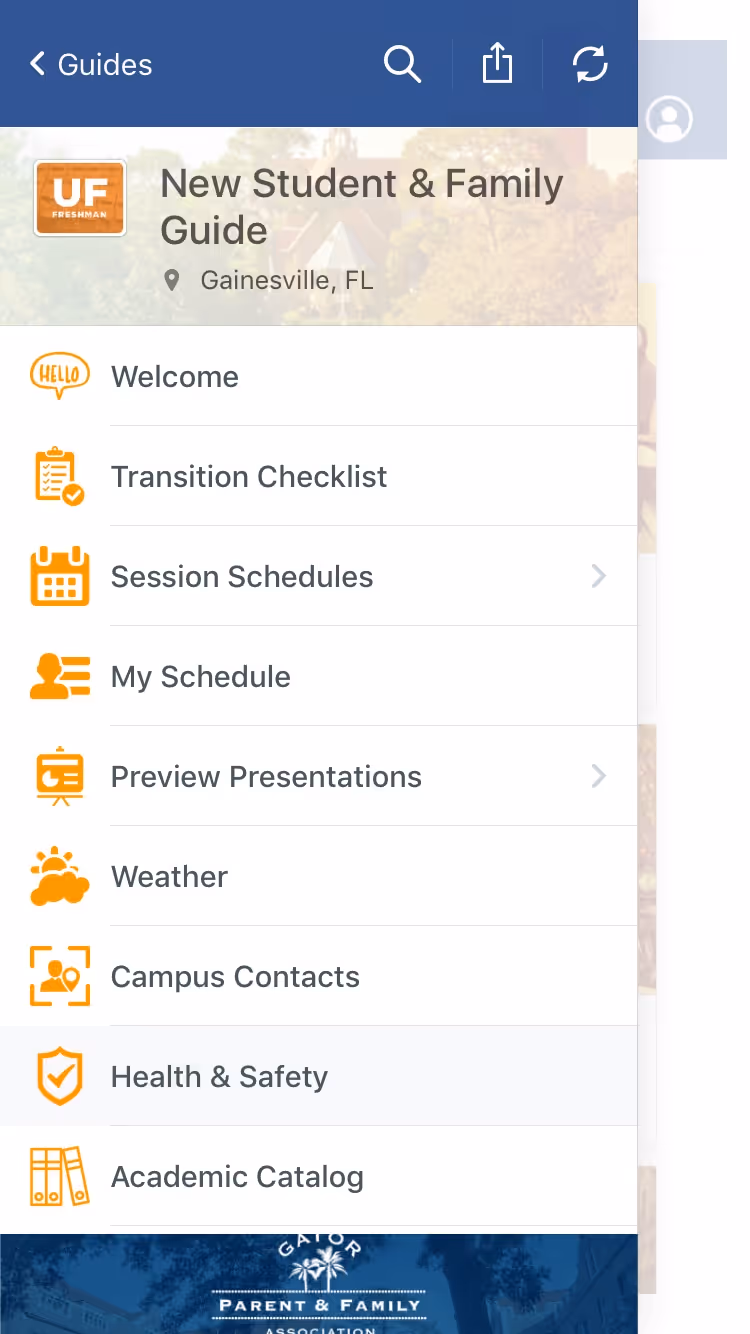Refresh the guide content
750x1334 pixels.
(x=590, y=64)
